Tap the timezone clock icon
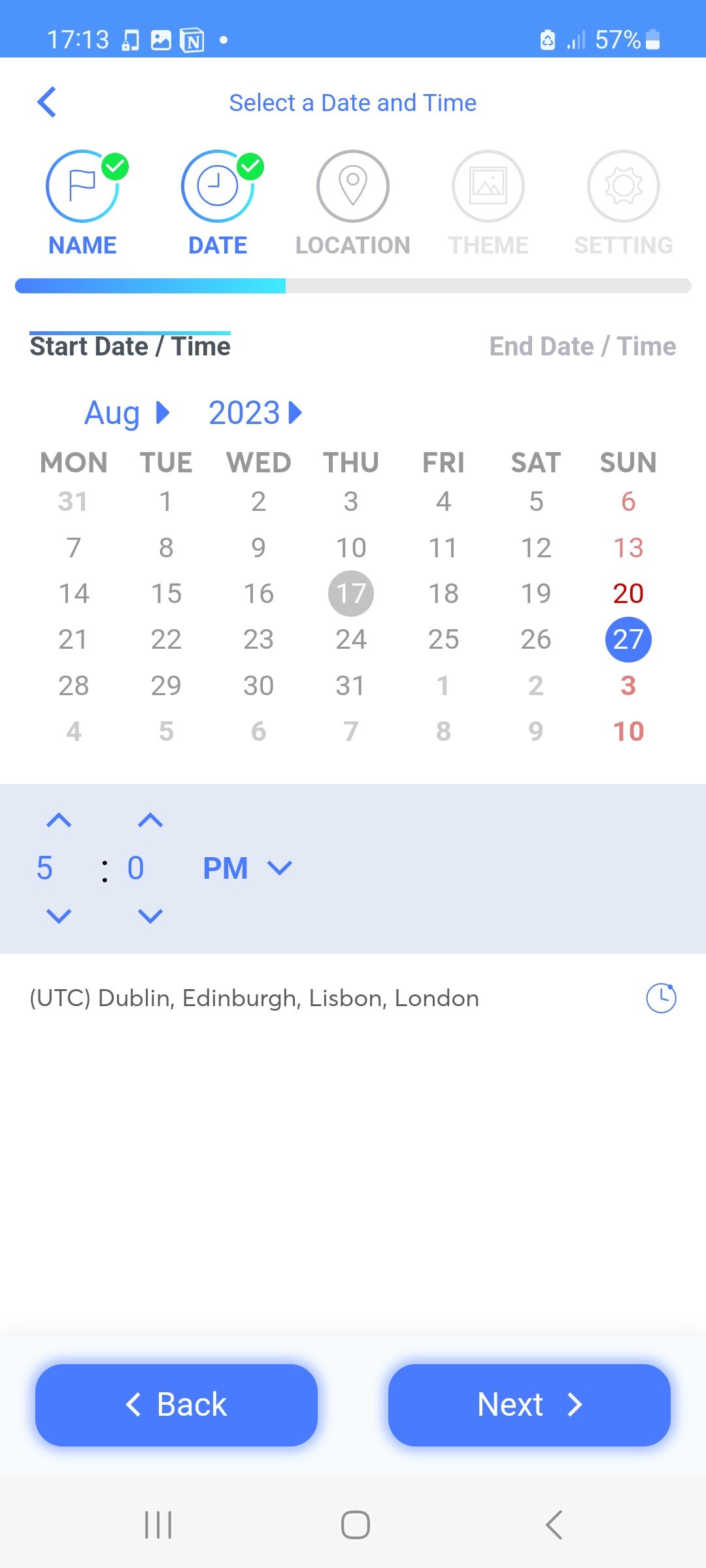The image size is (706, 1568). (661, 998)
